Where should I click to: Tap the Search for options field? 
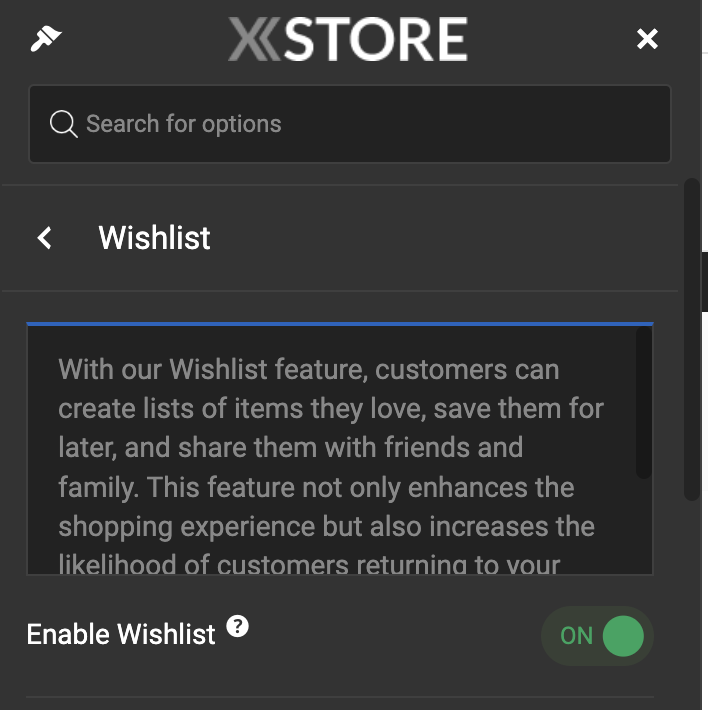coord(349,124)
